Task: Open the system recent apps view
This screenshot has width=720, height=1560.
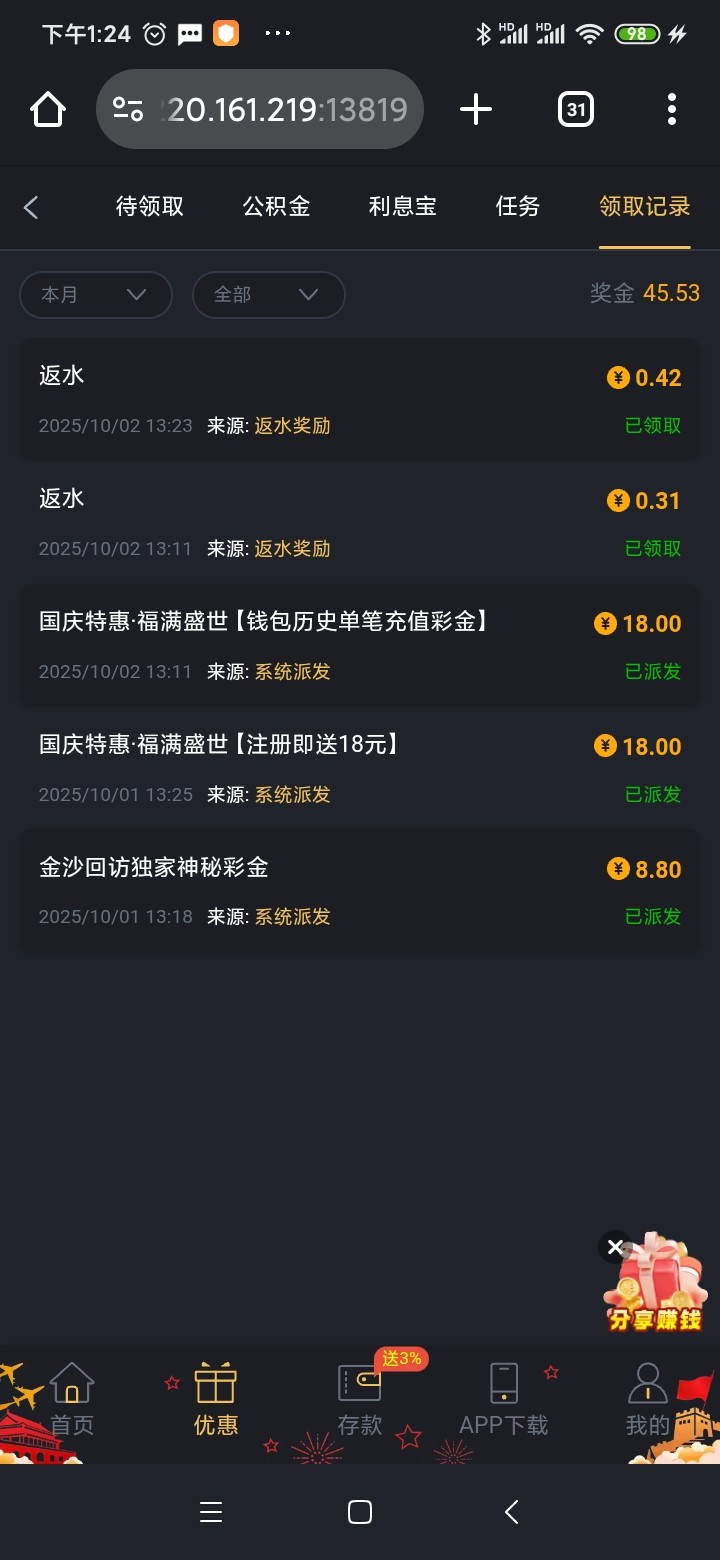Action: 211,1512
